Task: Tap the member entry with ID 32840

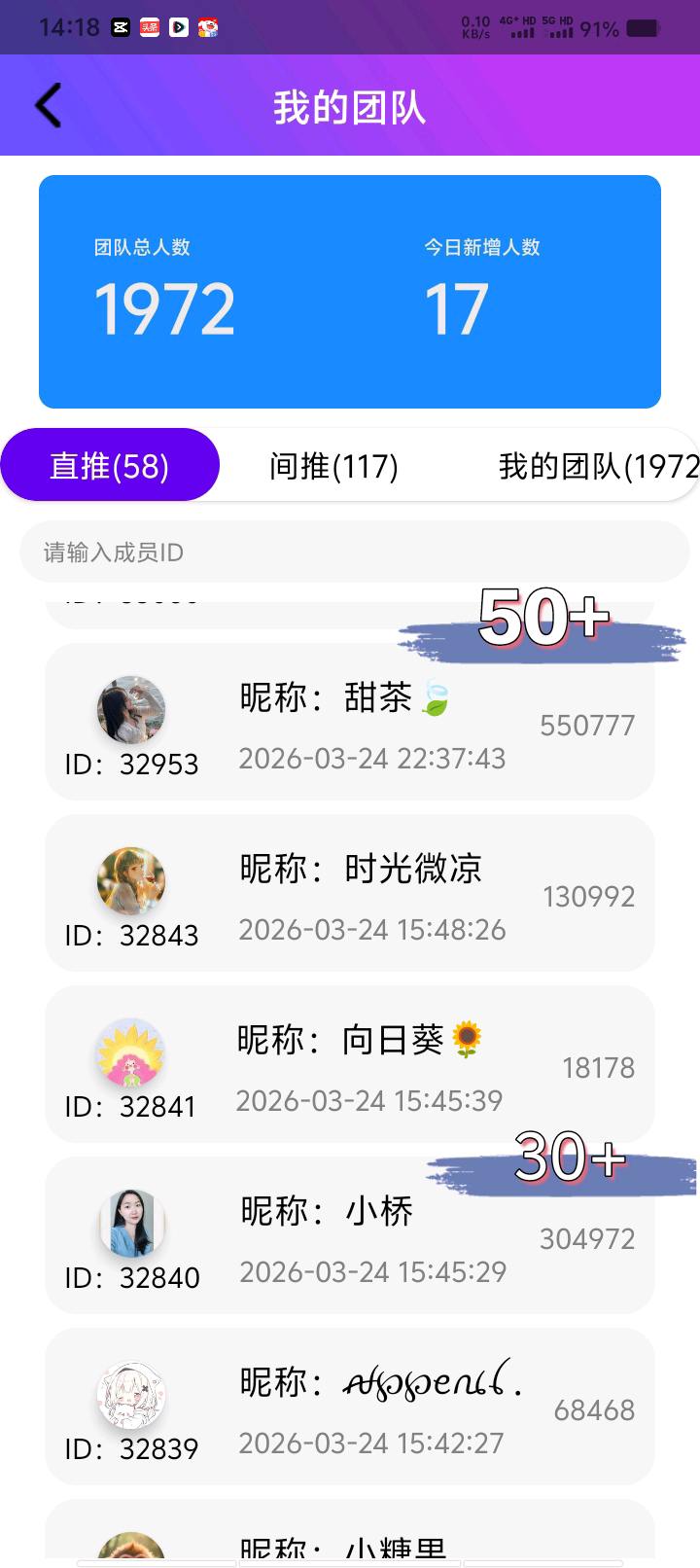Action: point(350,1236)
